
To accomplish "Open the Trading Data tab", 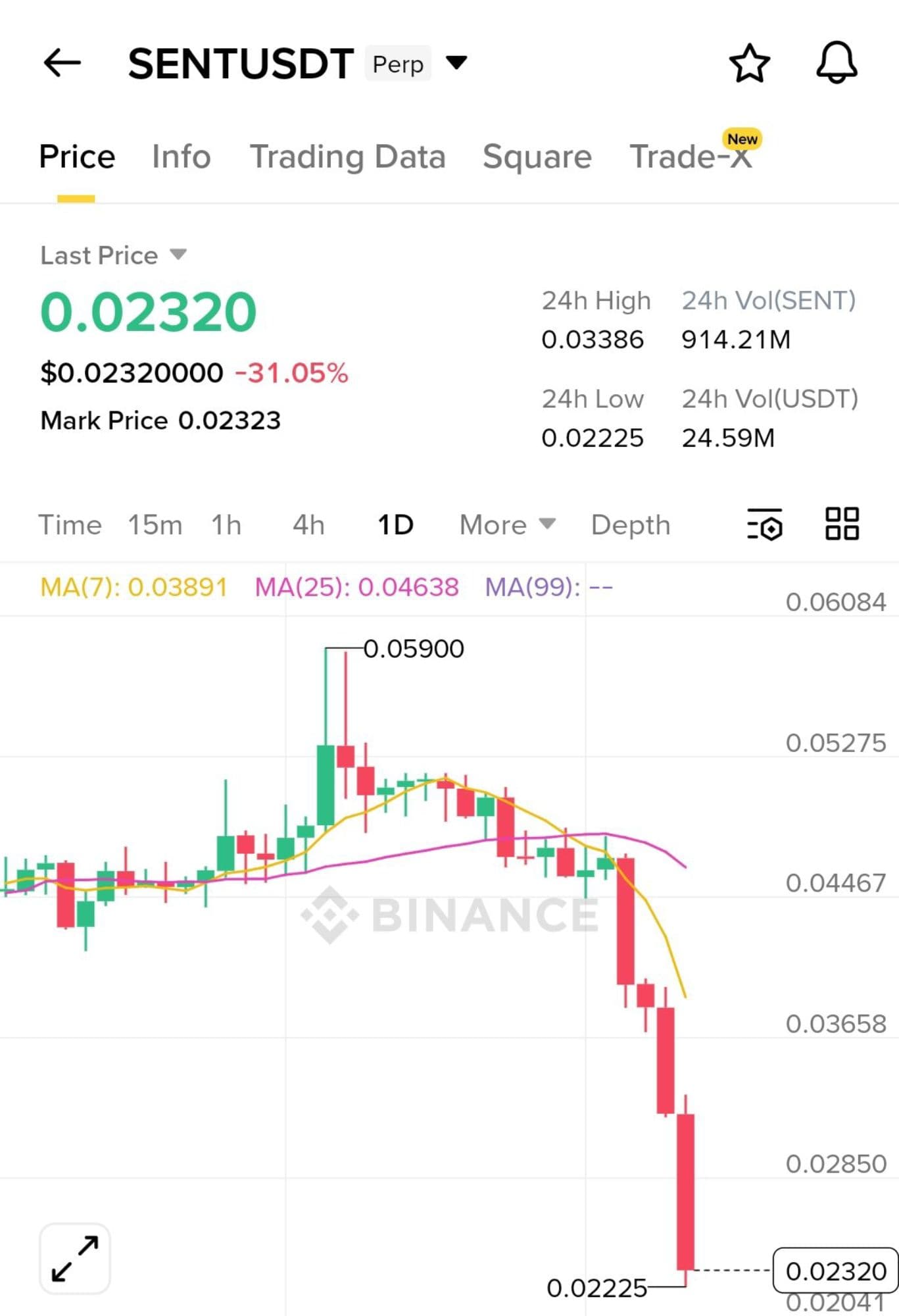I will point(347,157).
